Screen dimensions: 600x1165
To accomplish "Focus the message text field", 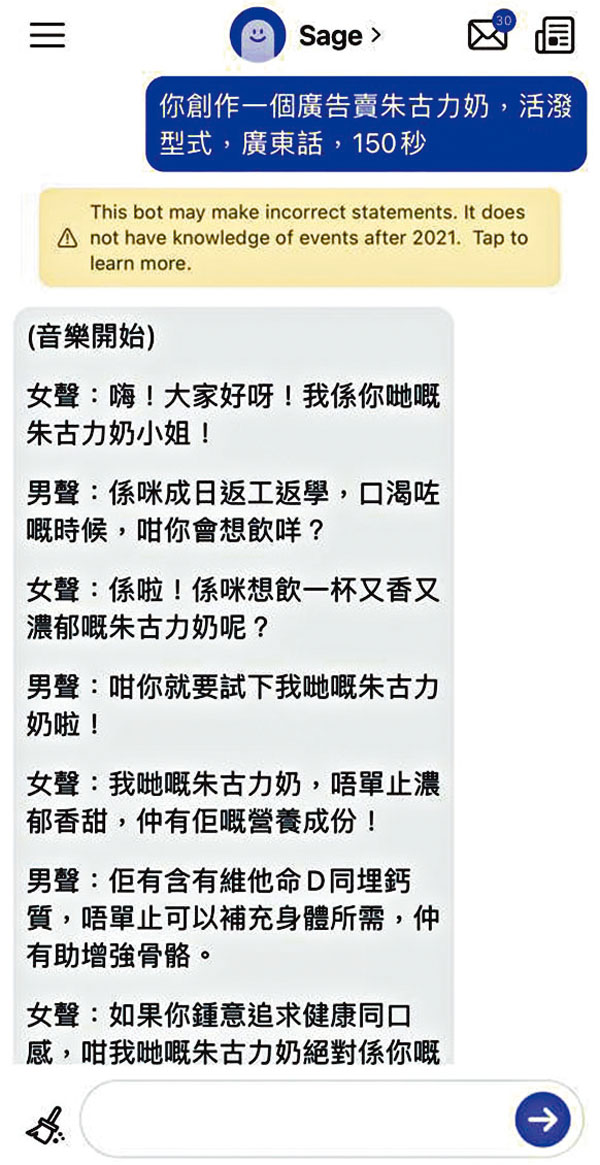I will (x=295, y=1119).
